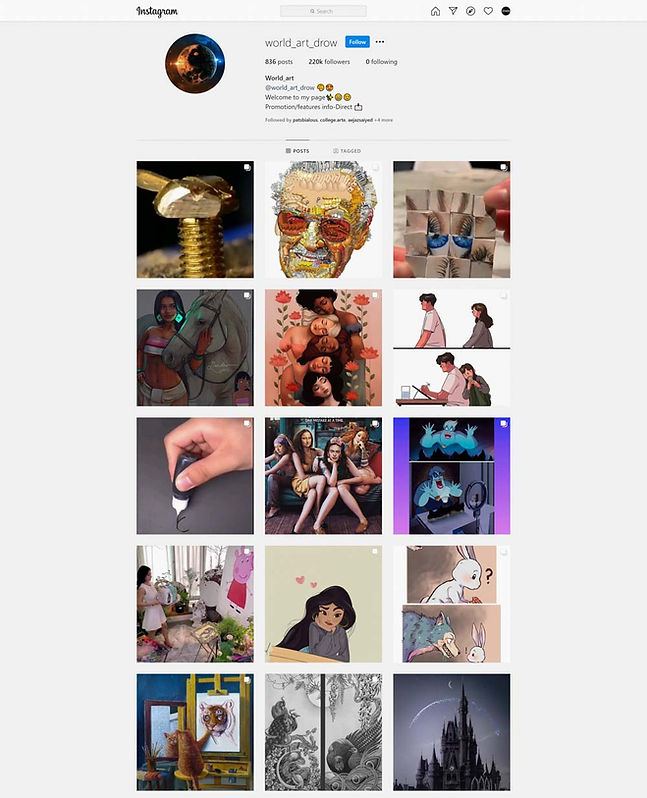Open the activity heart icon
Image resolution: width=647 pixels, height=798 pixels.
click(x=488, y=11)
